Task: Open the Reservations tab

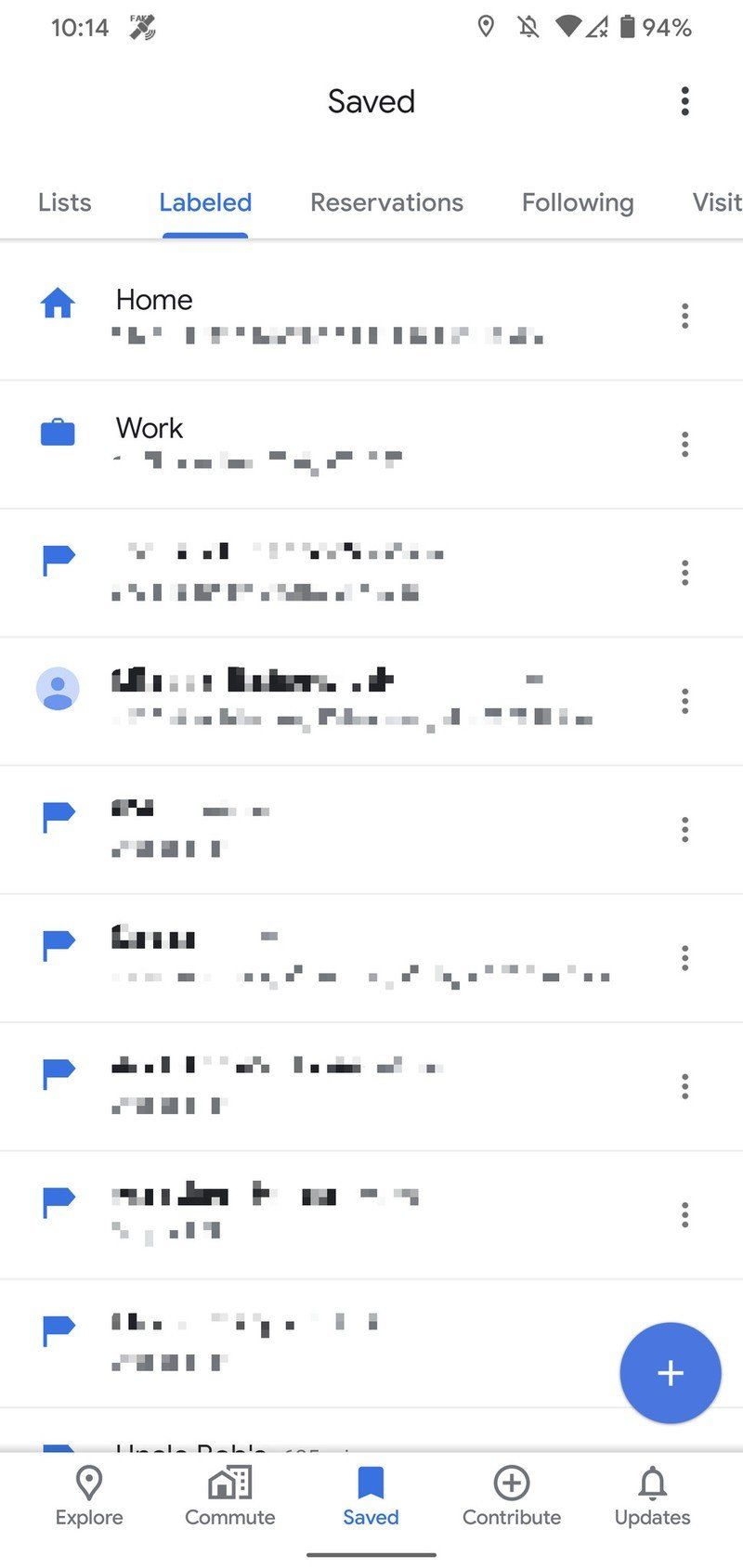Action: [x=386, y=202]
